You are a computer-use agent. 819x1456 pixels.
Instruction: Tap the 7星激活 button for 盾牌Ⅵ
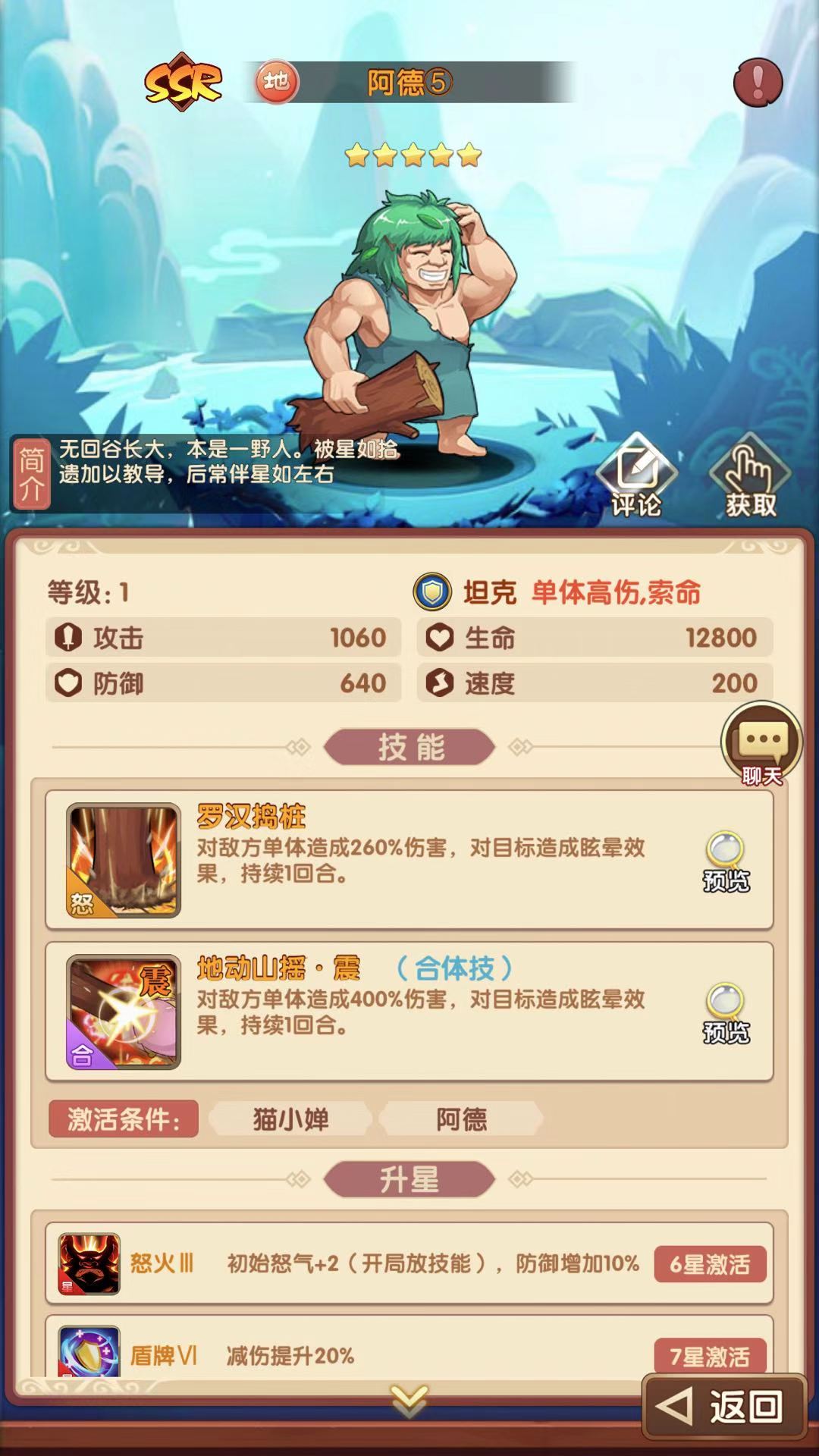709,1356
